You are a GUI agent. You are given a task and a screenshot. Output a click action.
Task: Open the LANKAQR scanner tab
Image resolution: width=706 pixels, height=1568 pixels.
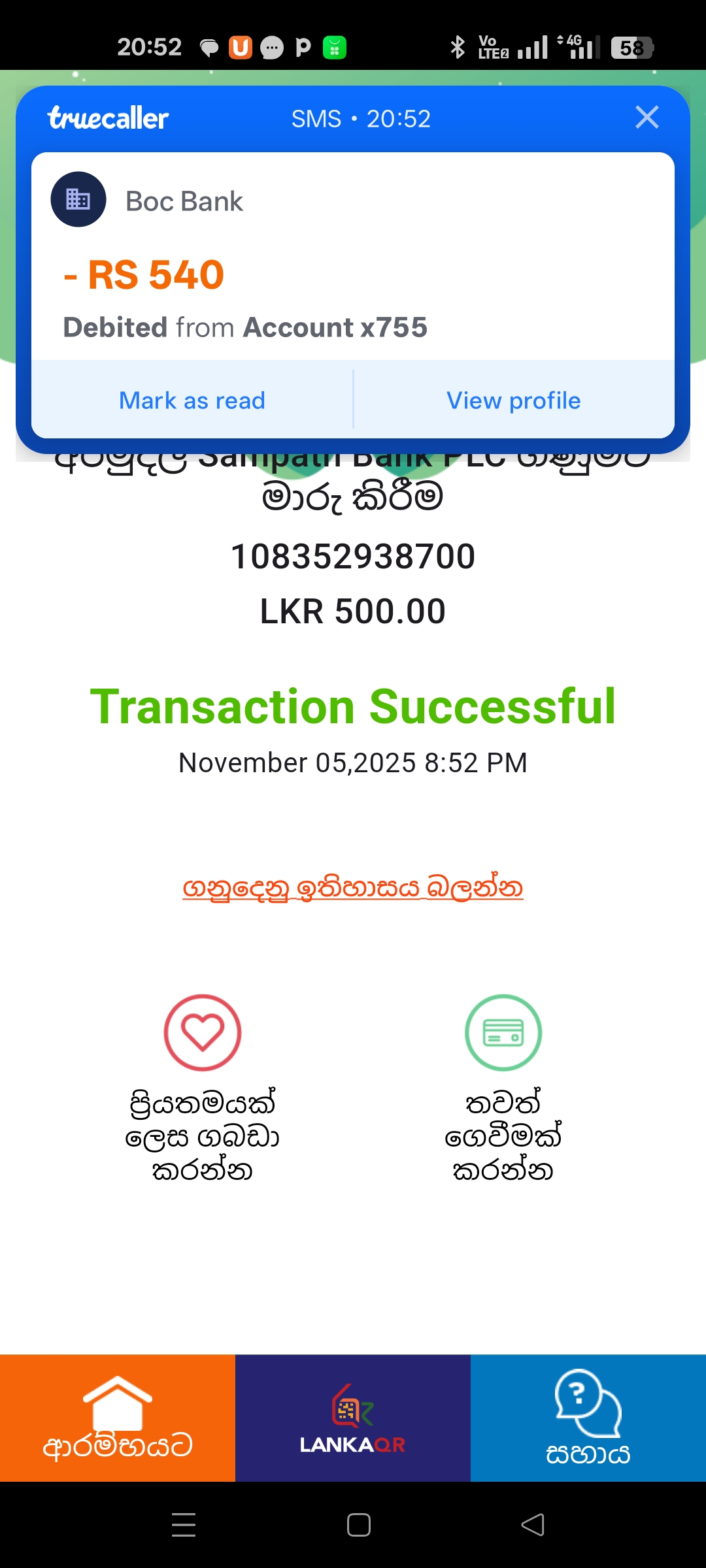pos(353,1418)
